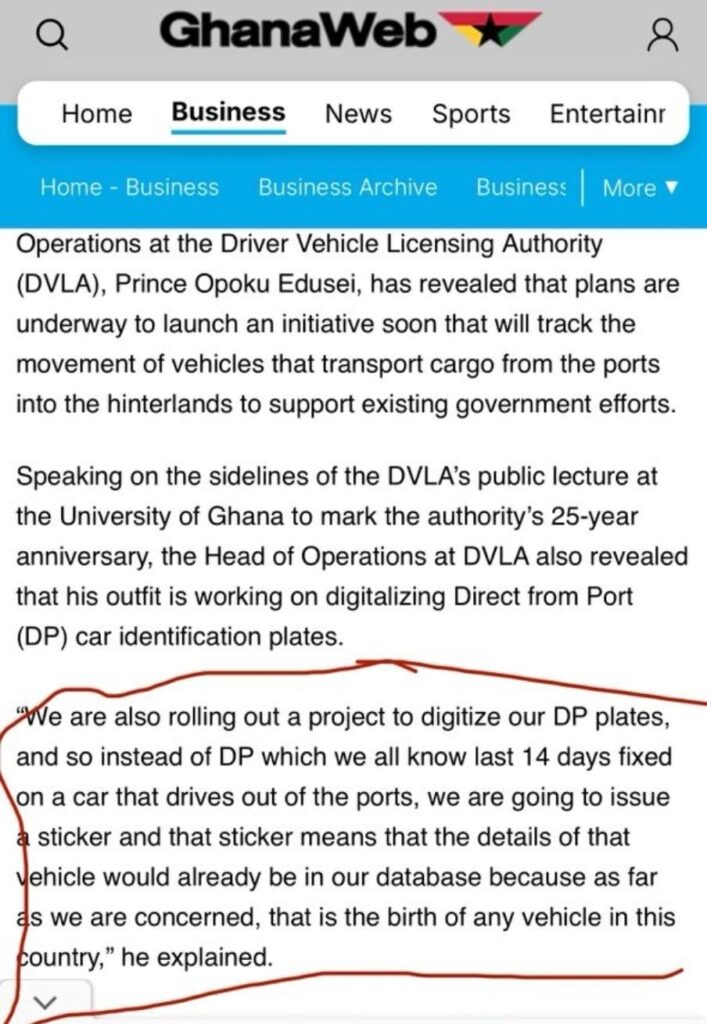Open the search icon
Screen dimensions: 707x1024
click(x=52, y=37)
